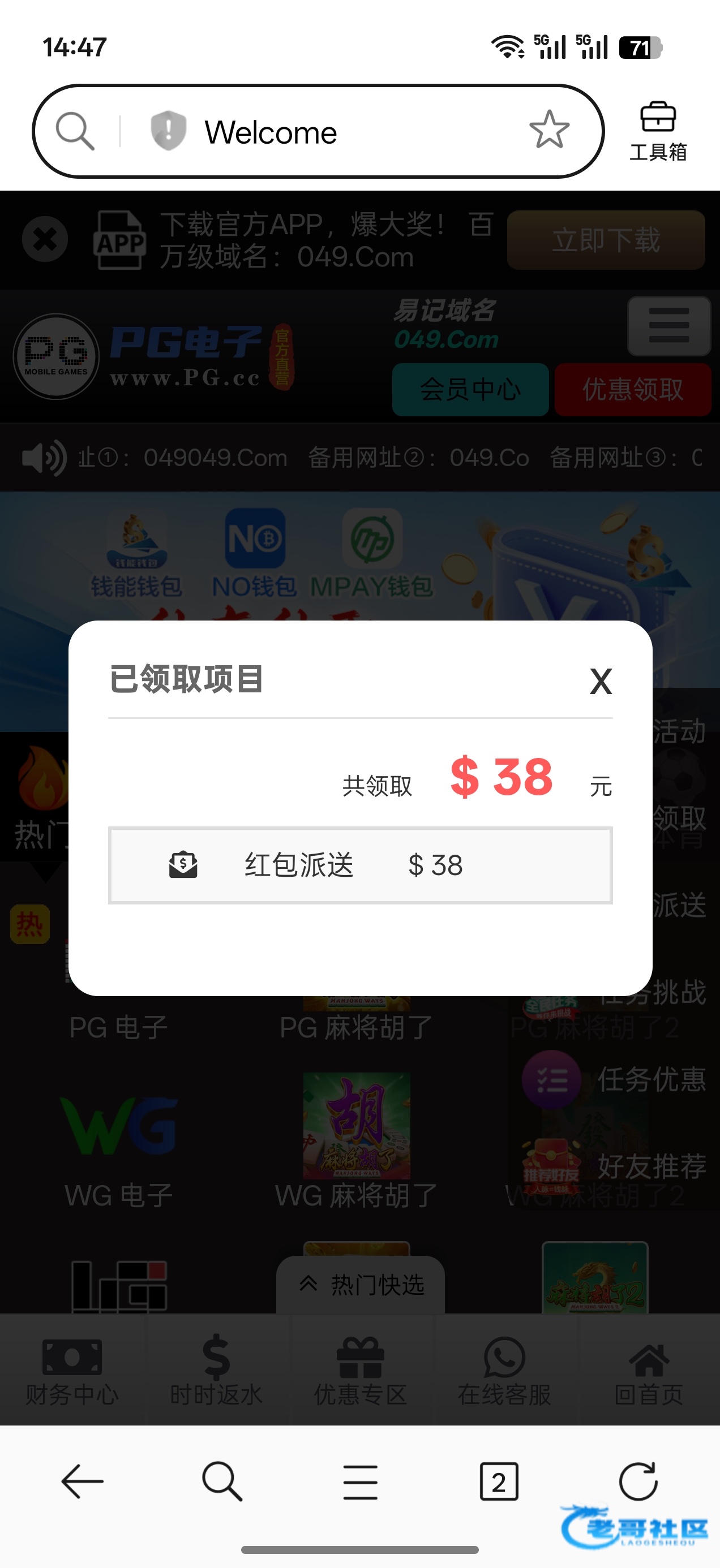This screenshot has width=720, height=1568.
Task: Open the site security shield icon
Action: point(168,130)
